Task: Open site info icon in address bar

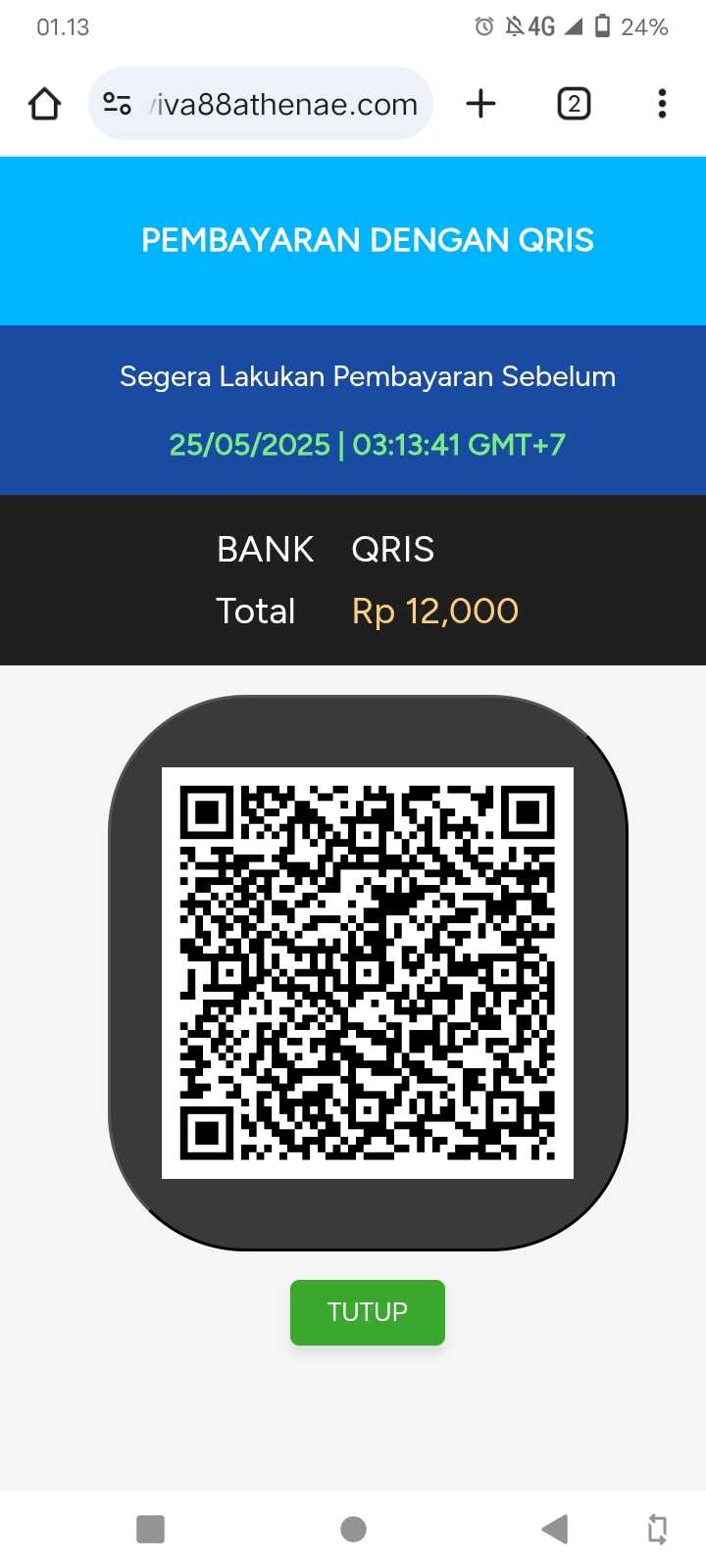Action: click(x=118, y=104)
